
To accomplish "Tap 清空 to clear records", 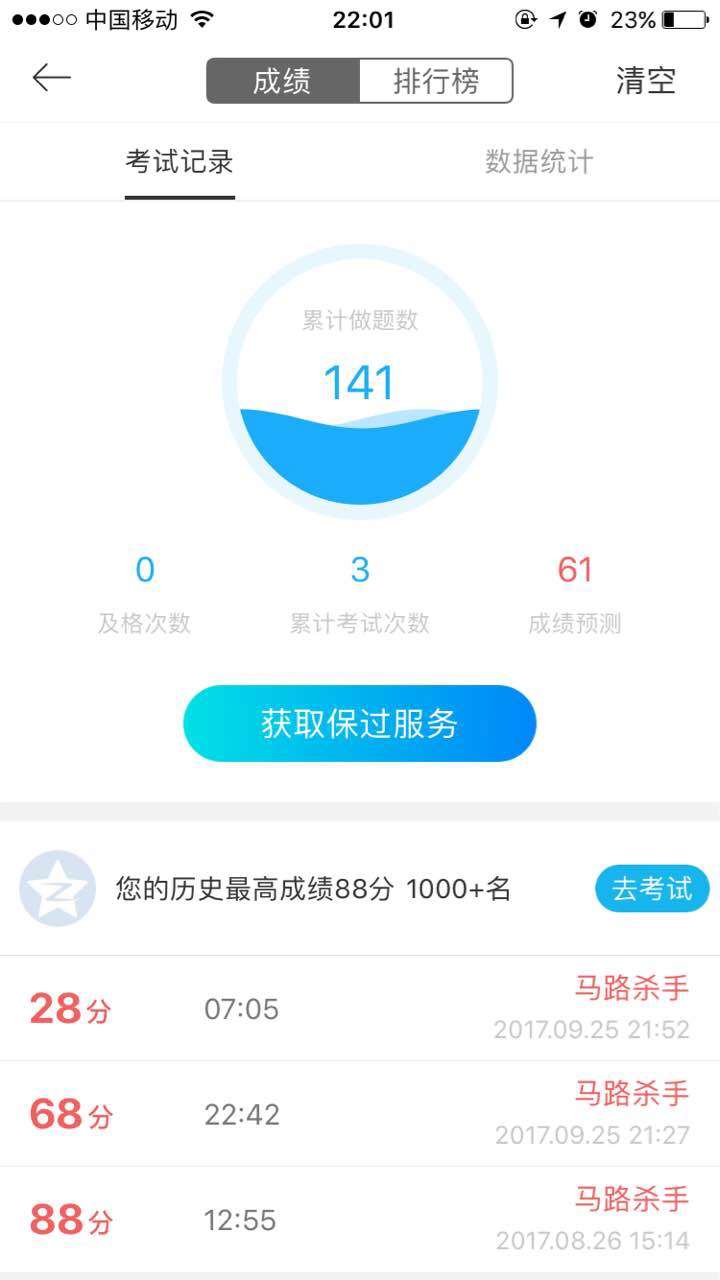I will point(646,81).
